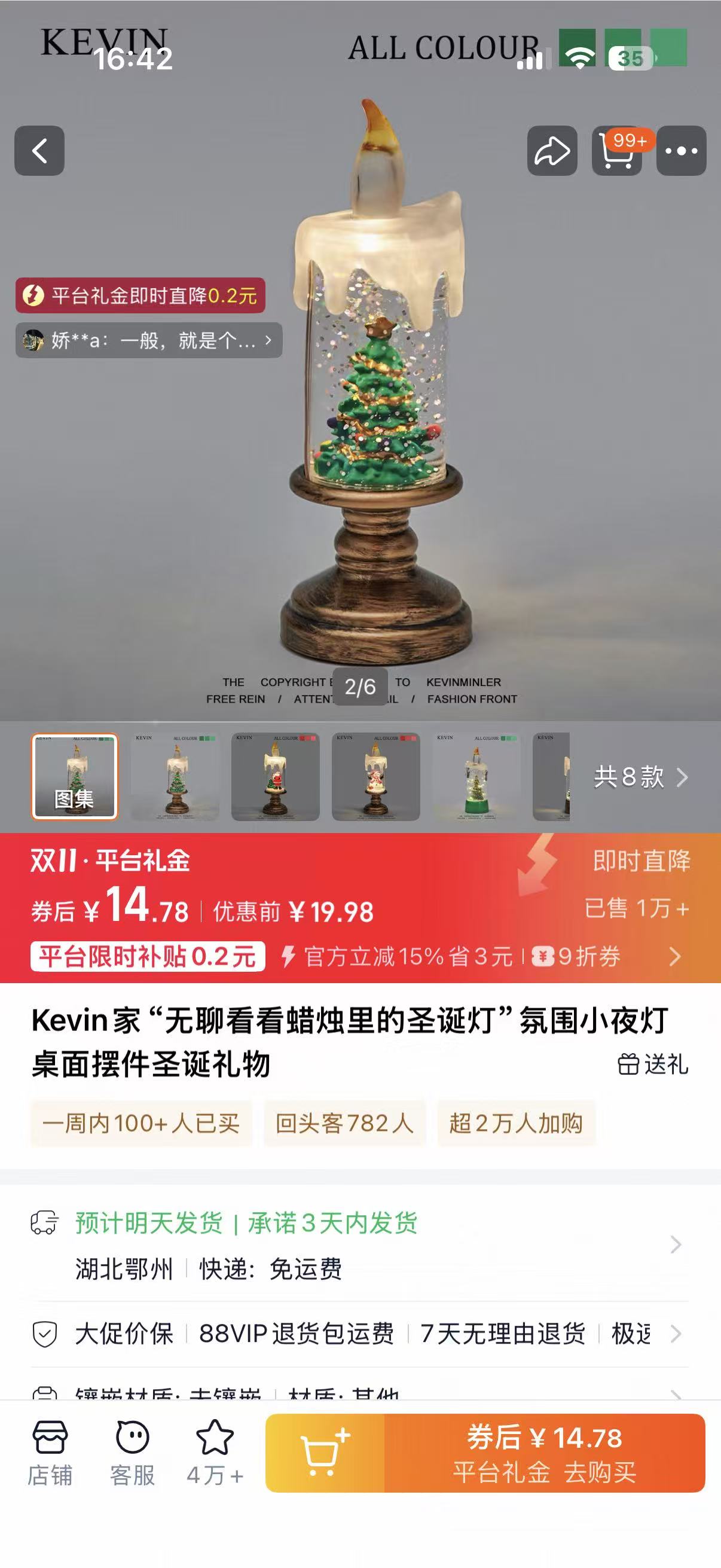This screenshot has width=721, height=1568.
Task: Select the Santa Claus candle variant thumbnail
Action: 275,777
